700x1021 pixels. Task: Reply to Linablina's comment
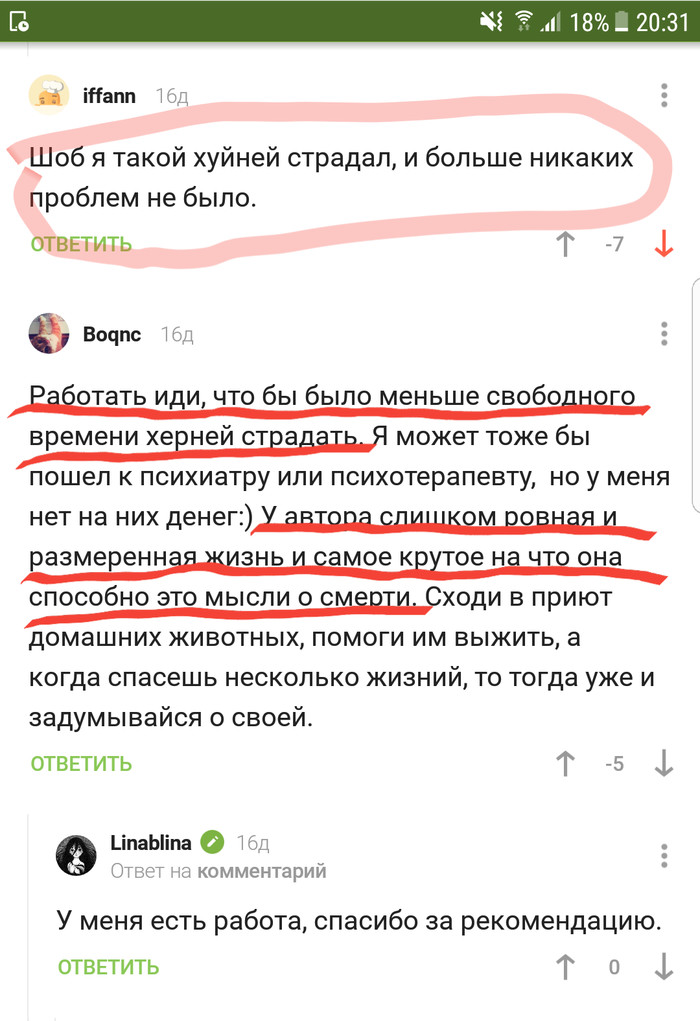coord(108,967)
